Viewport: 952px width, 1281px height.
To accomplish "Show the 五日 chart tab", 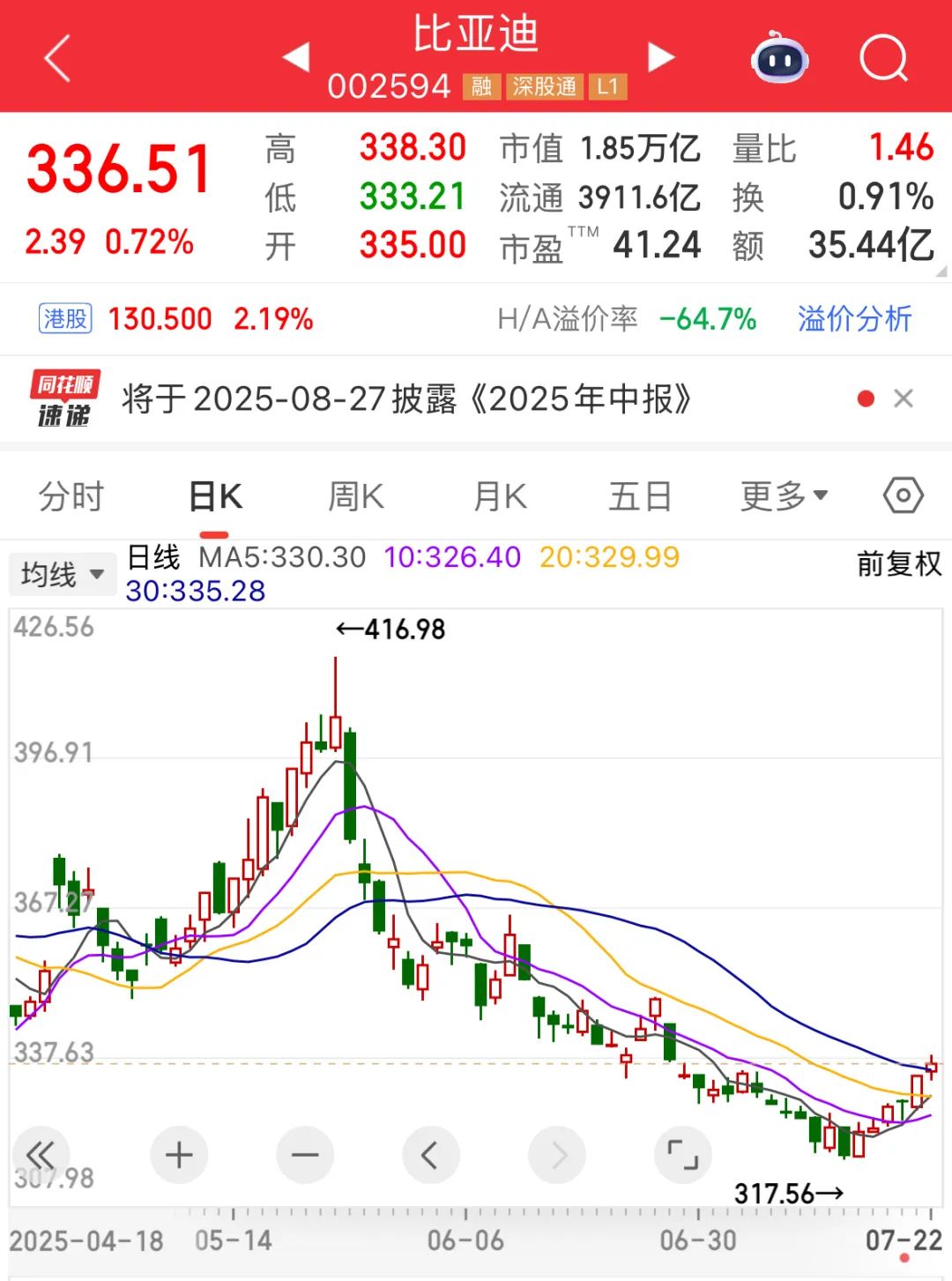I will (x=640, y=496).
